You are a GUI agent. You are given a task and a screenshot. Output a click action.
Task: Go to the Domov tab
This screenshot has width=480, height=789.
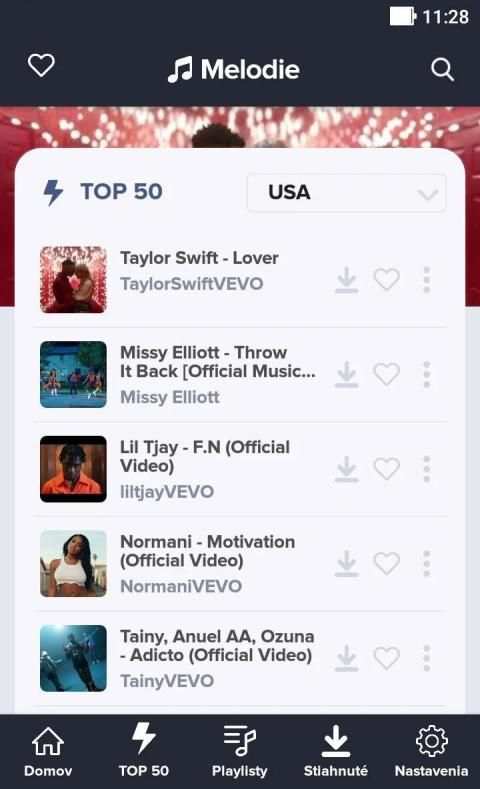48,751
